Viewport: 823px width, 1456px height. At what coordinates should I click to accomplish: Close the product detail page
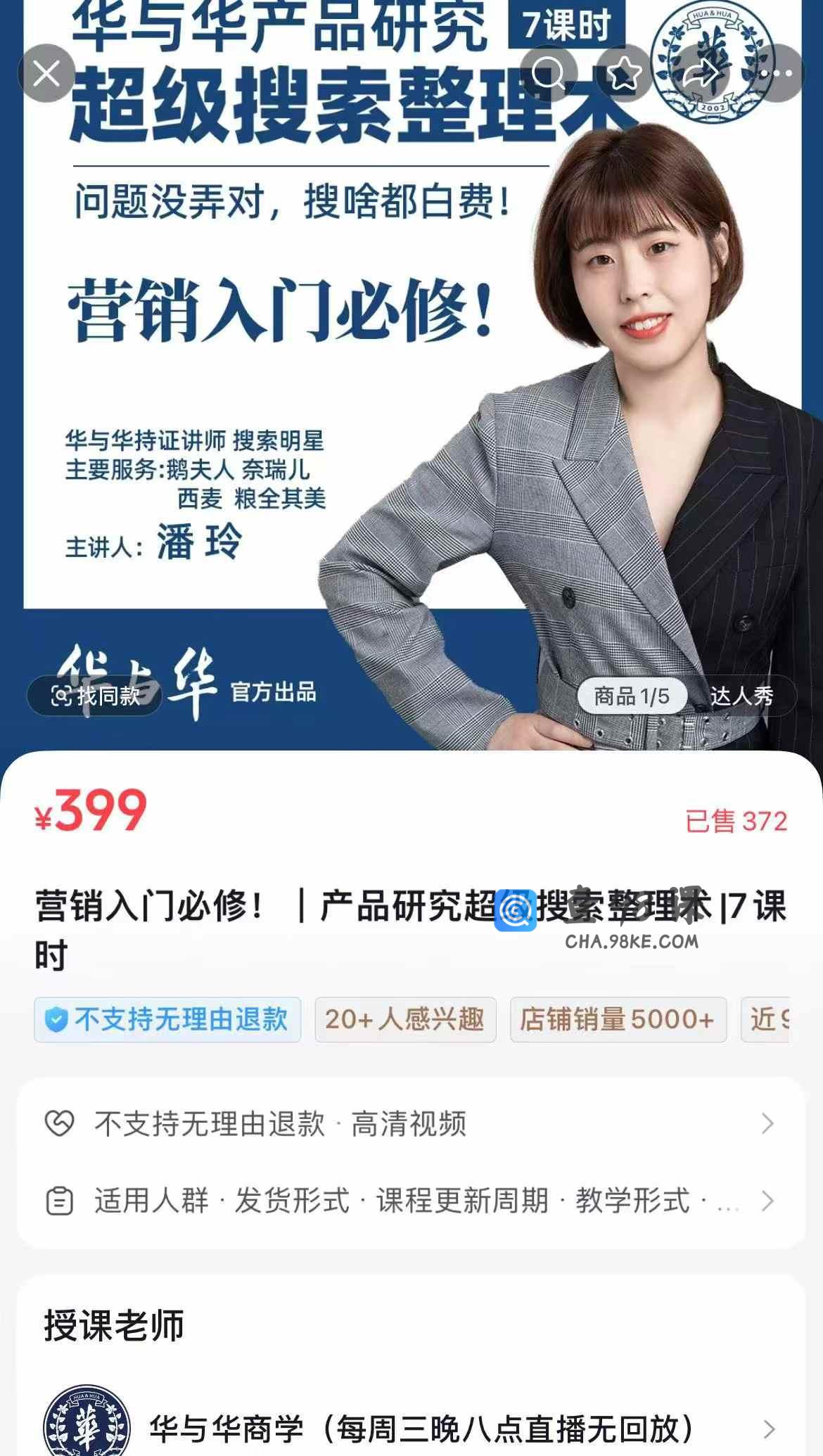click(x=46, y=73)
